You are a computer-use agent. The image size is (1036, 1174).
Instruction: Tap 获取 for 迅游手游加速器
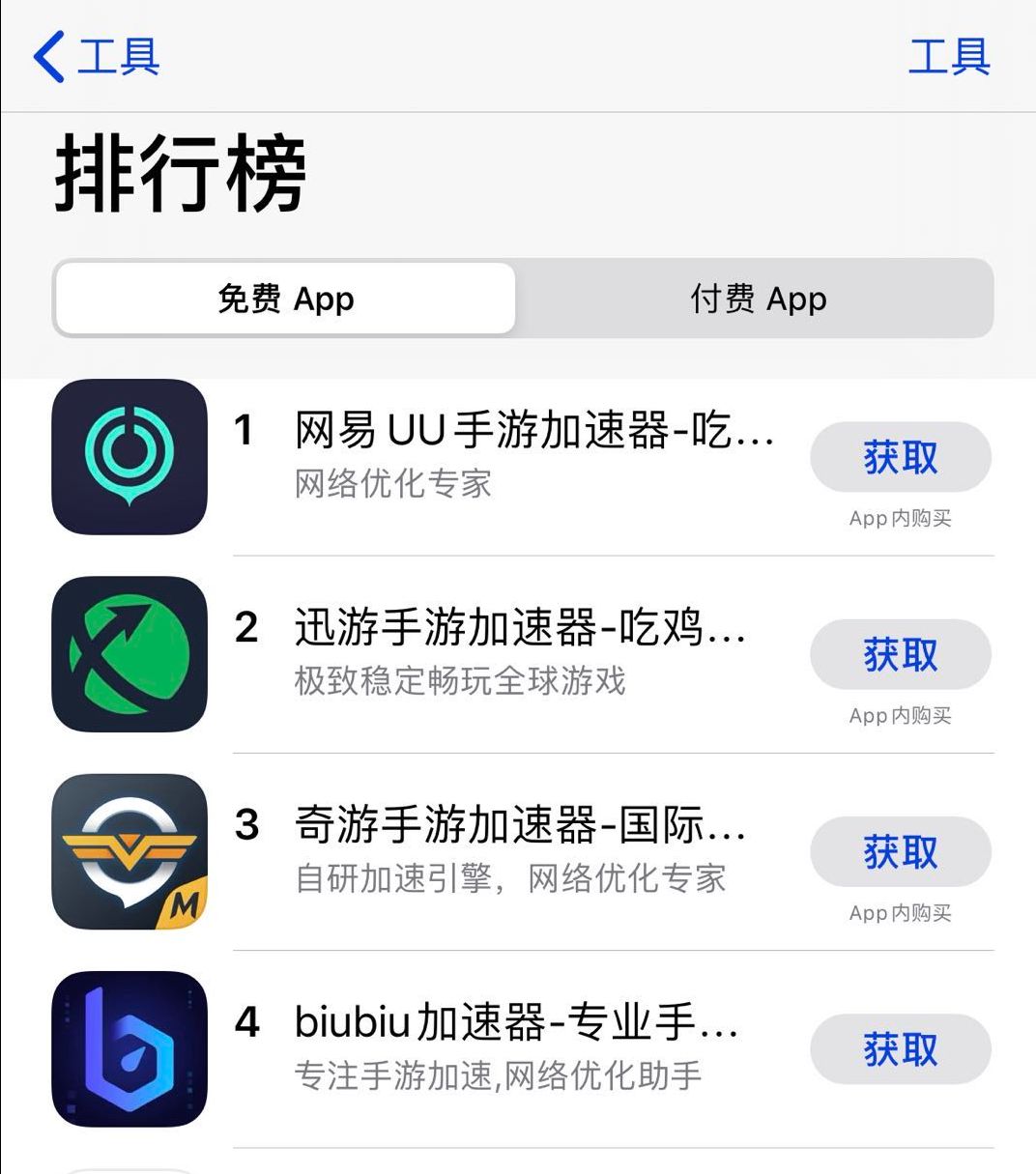tap(900, 655)
